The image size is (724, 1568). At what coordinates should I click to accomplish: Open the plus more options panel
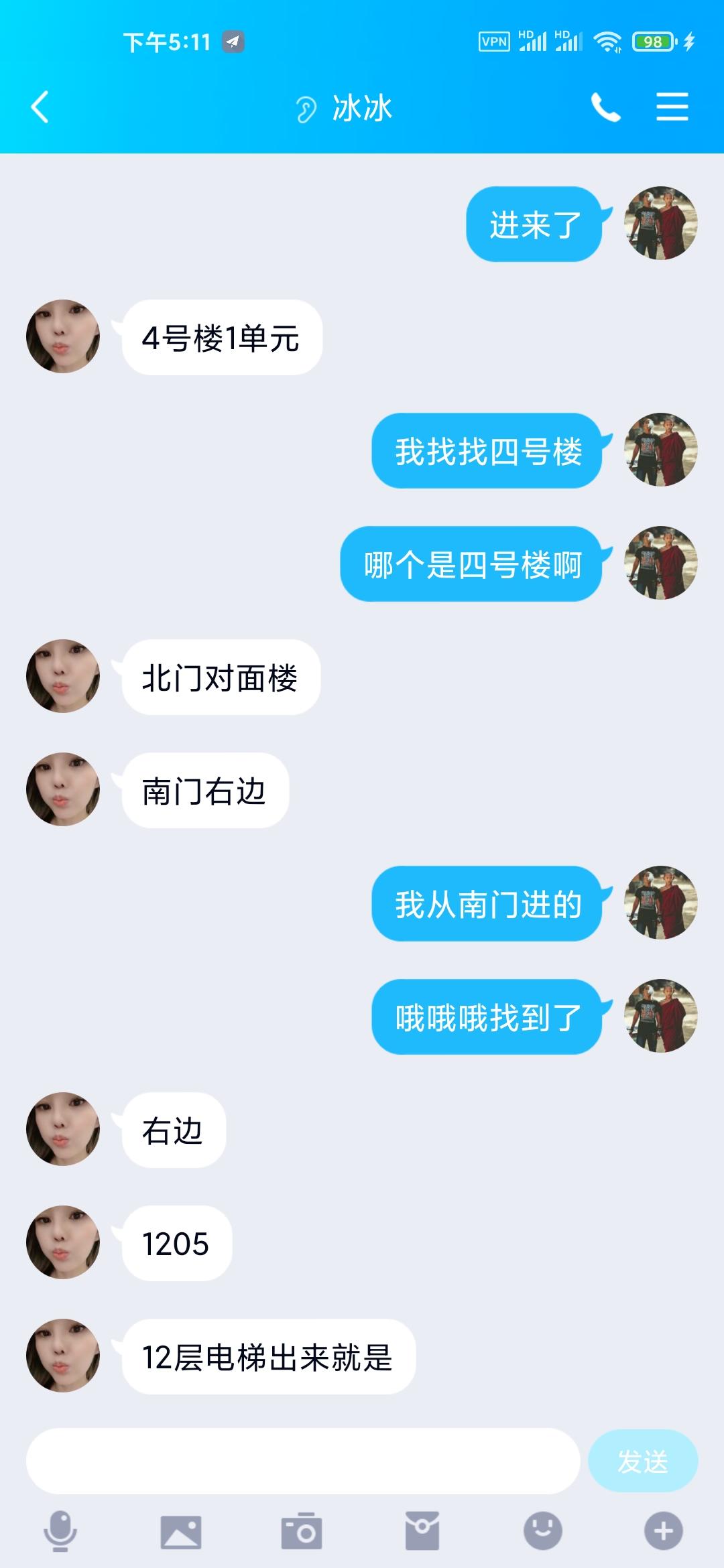(x=663, y=1531)
